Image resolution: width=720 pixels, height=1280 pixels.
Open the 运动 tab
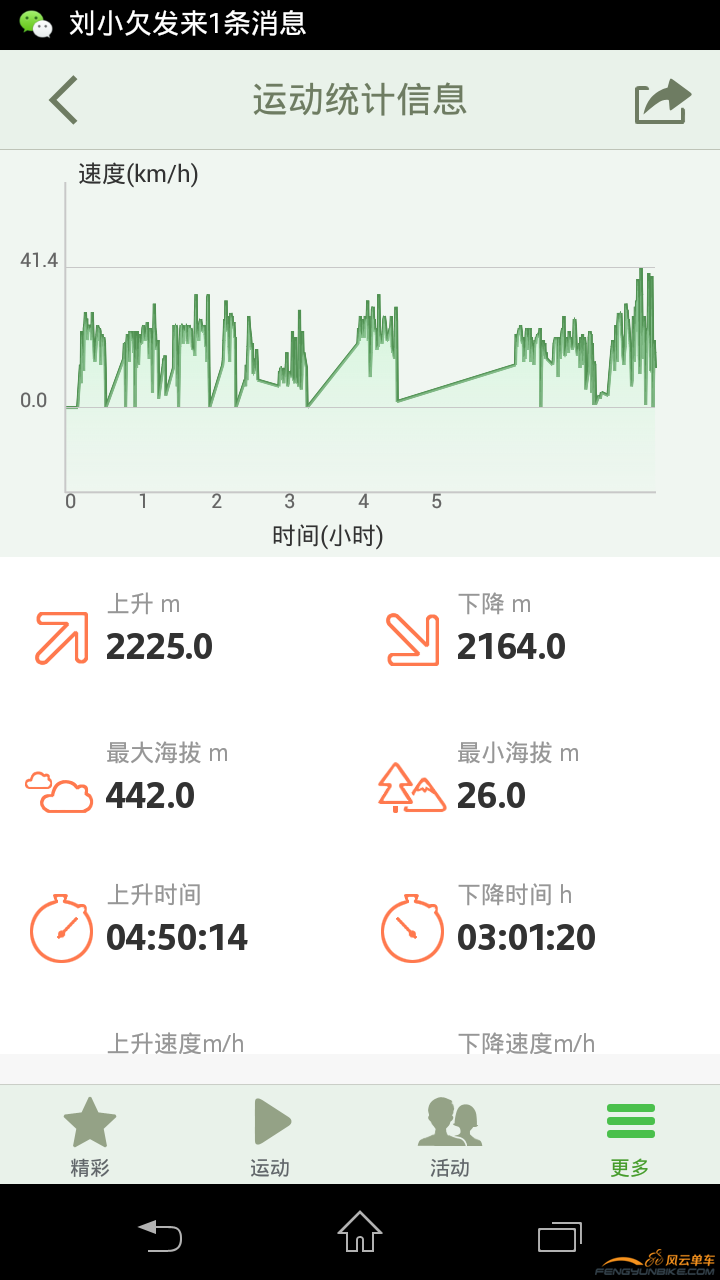[x=270, y=1136]
